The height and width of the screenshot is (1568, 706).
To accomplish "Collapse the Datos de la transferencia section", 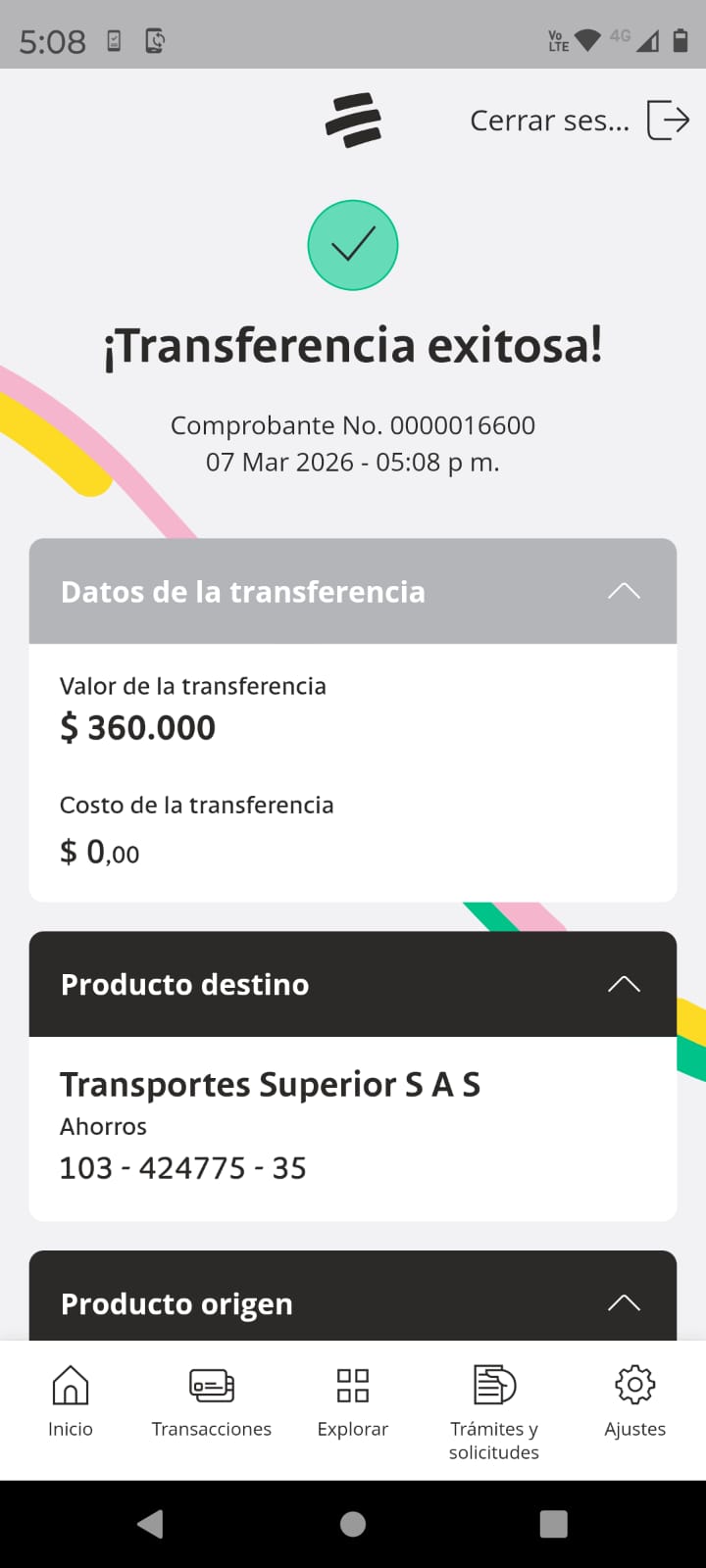I will pos(624,591).
